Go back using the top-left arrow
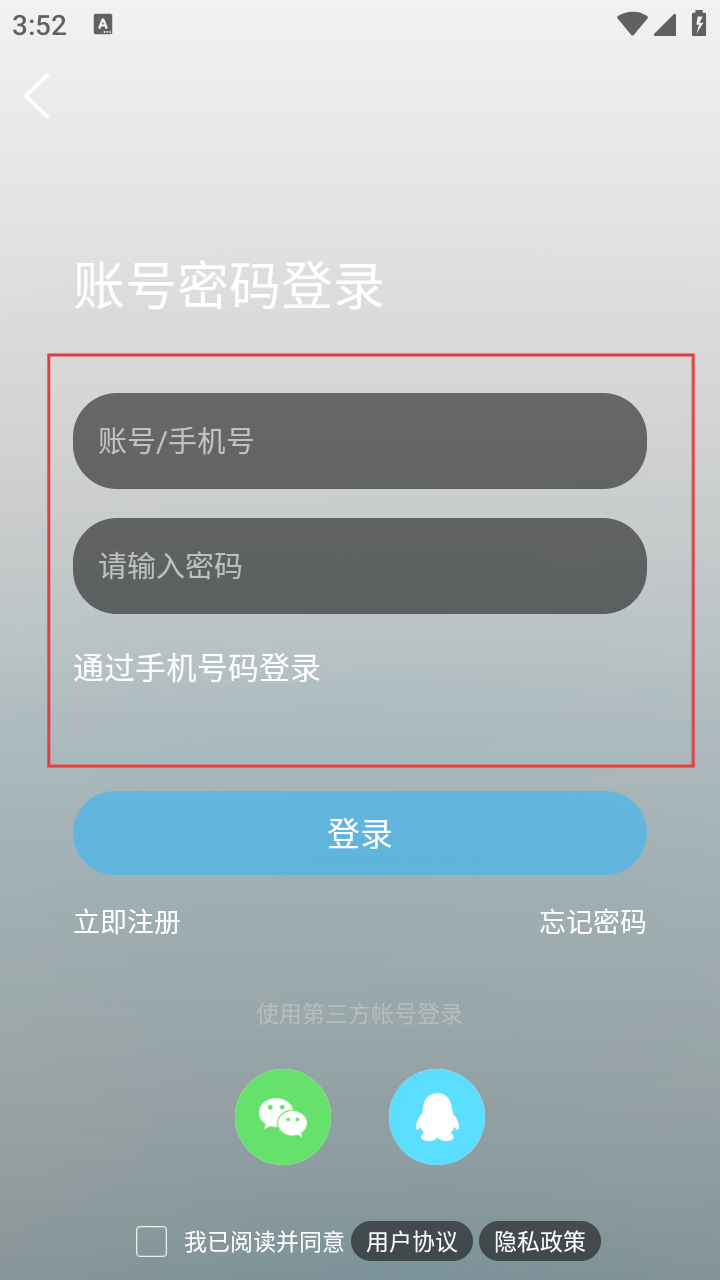720x1280 pixels. click(37, 96)
